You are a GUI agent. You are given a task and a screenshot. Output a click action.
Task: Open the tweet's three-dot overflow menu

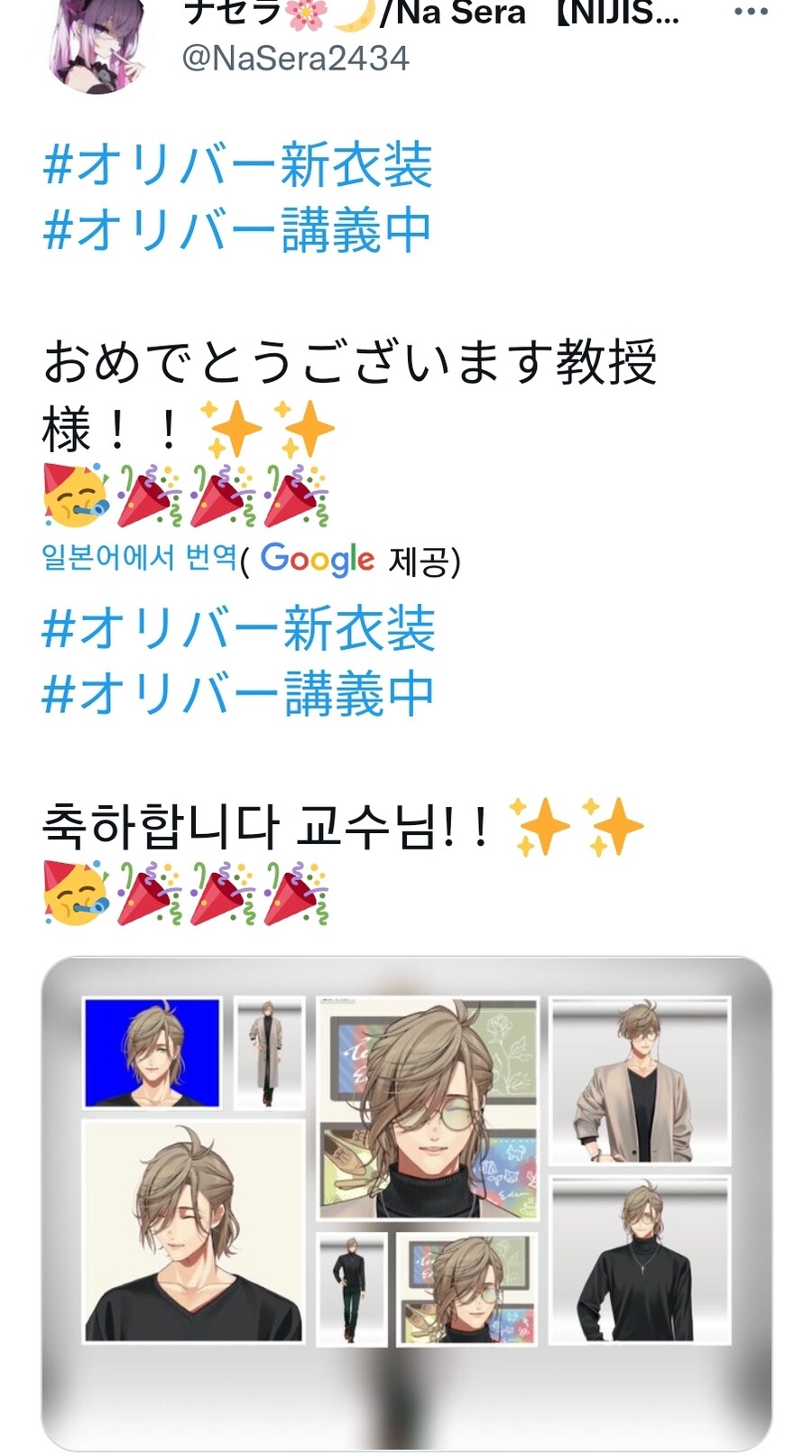751,13
